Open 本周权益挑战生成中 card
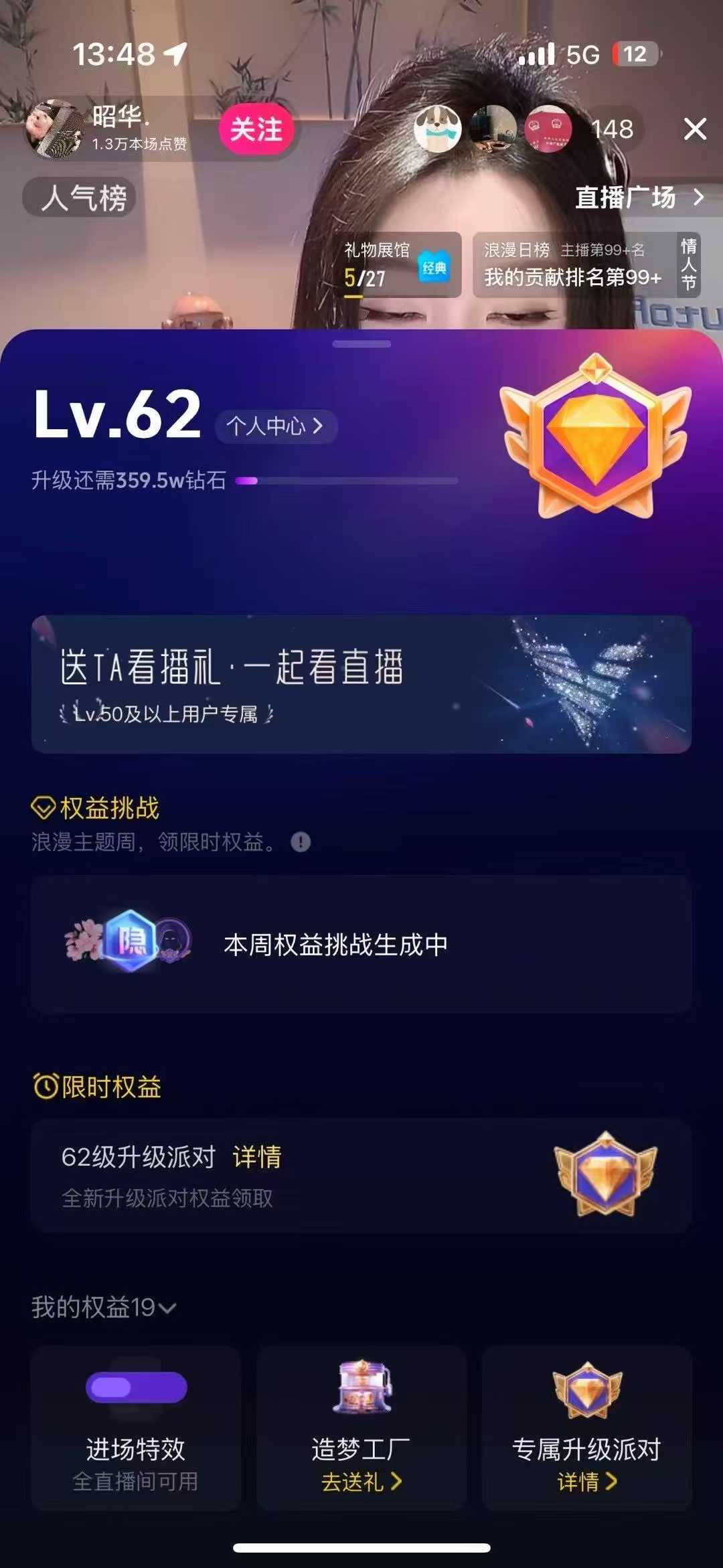 tap(361, 944)
